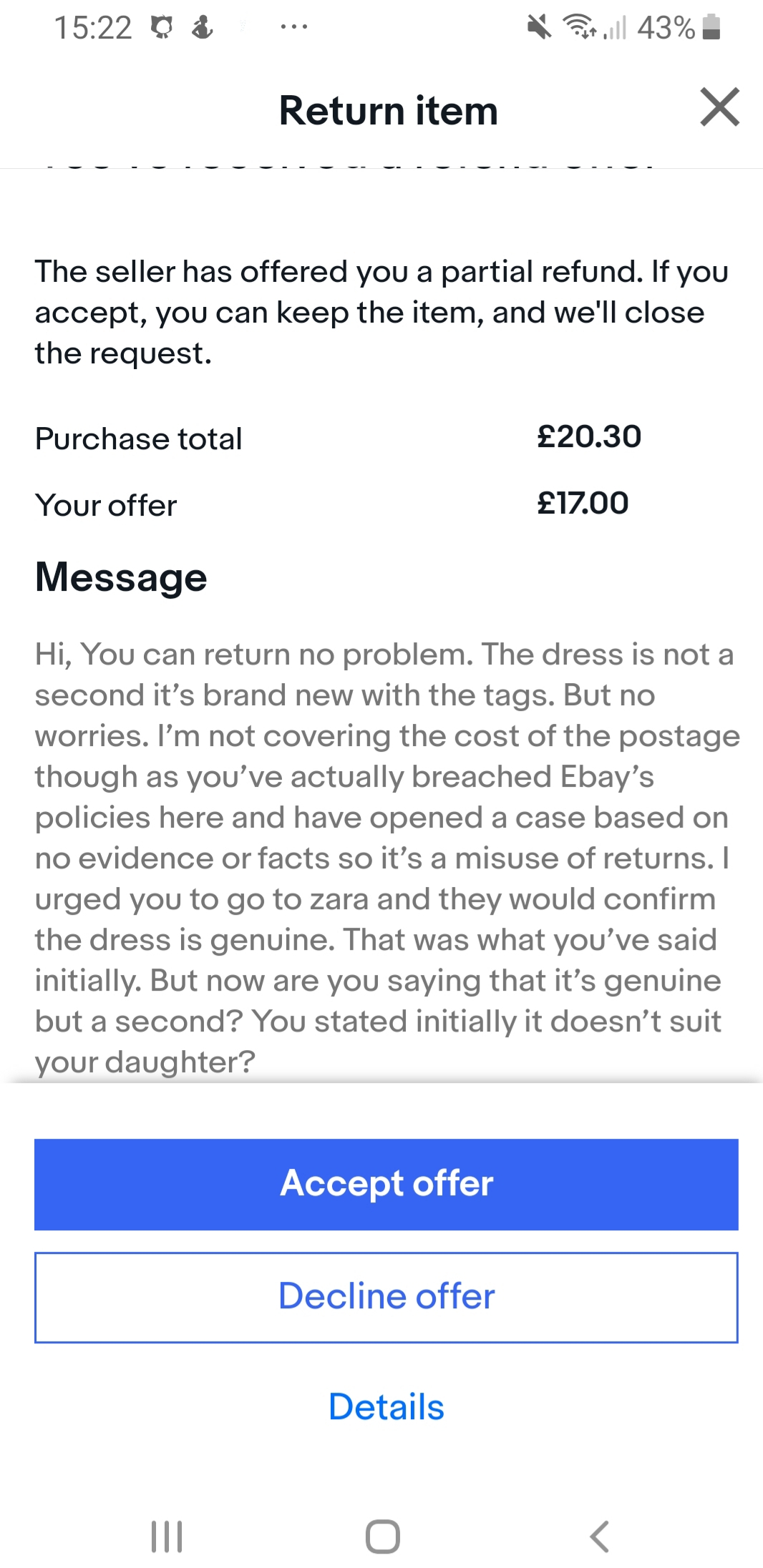Open the Details link
This screenshot has width=763, height=1568.
386,1406
